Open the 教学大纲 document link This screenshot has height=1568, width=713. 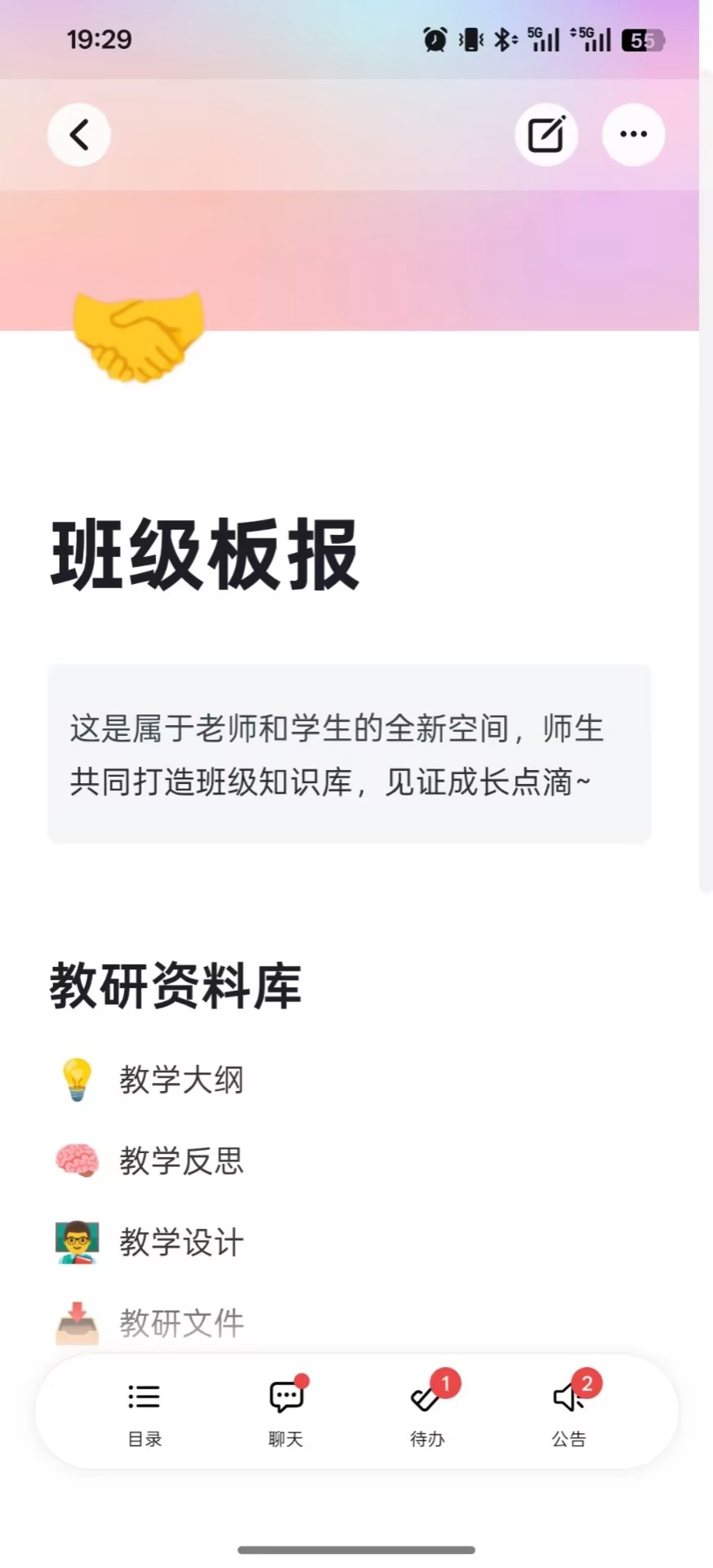[x=181, y=1080]
